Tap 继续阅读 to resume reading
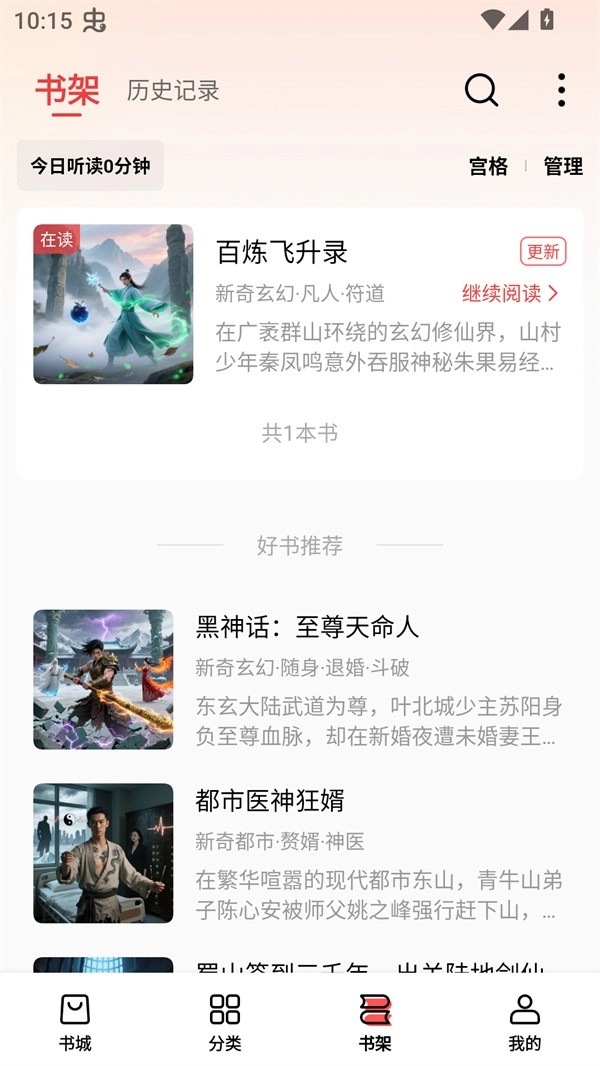 (x=510, y=294)
